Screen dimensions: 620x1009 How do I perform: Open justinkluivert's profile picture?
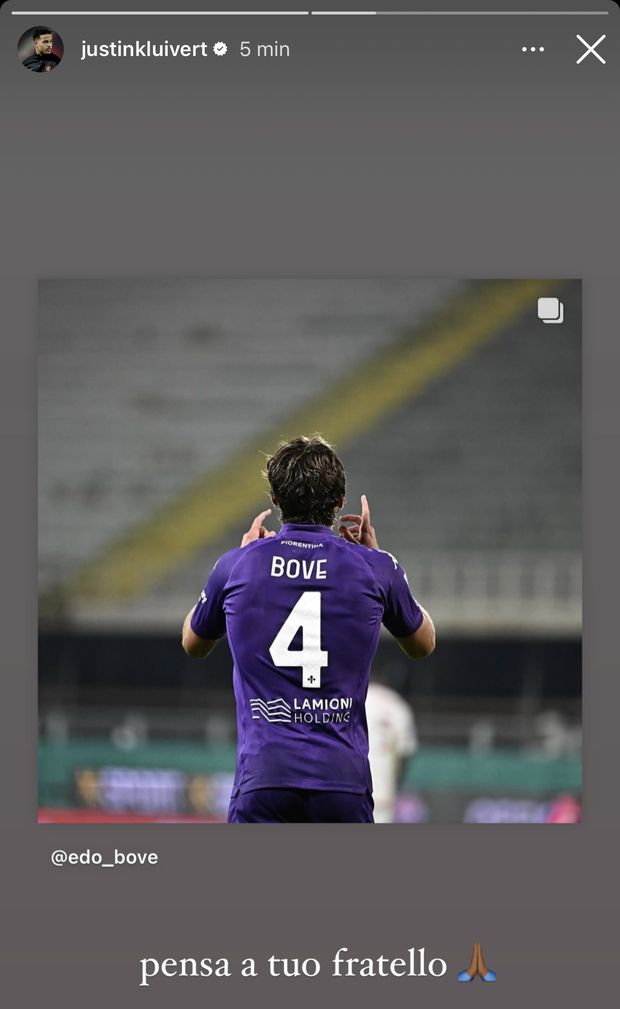(x=40, y=49)
